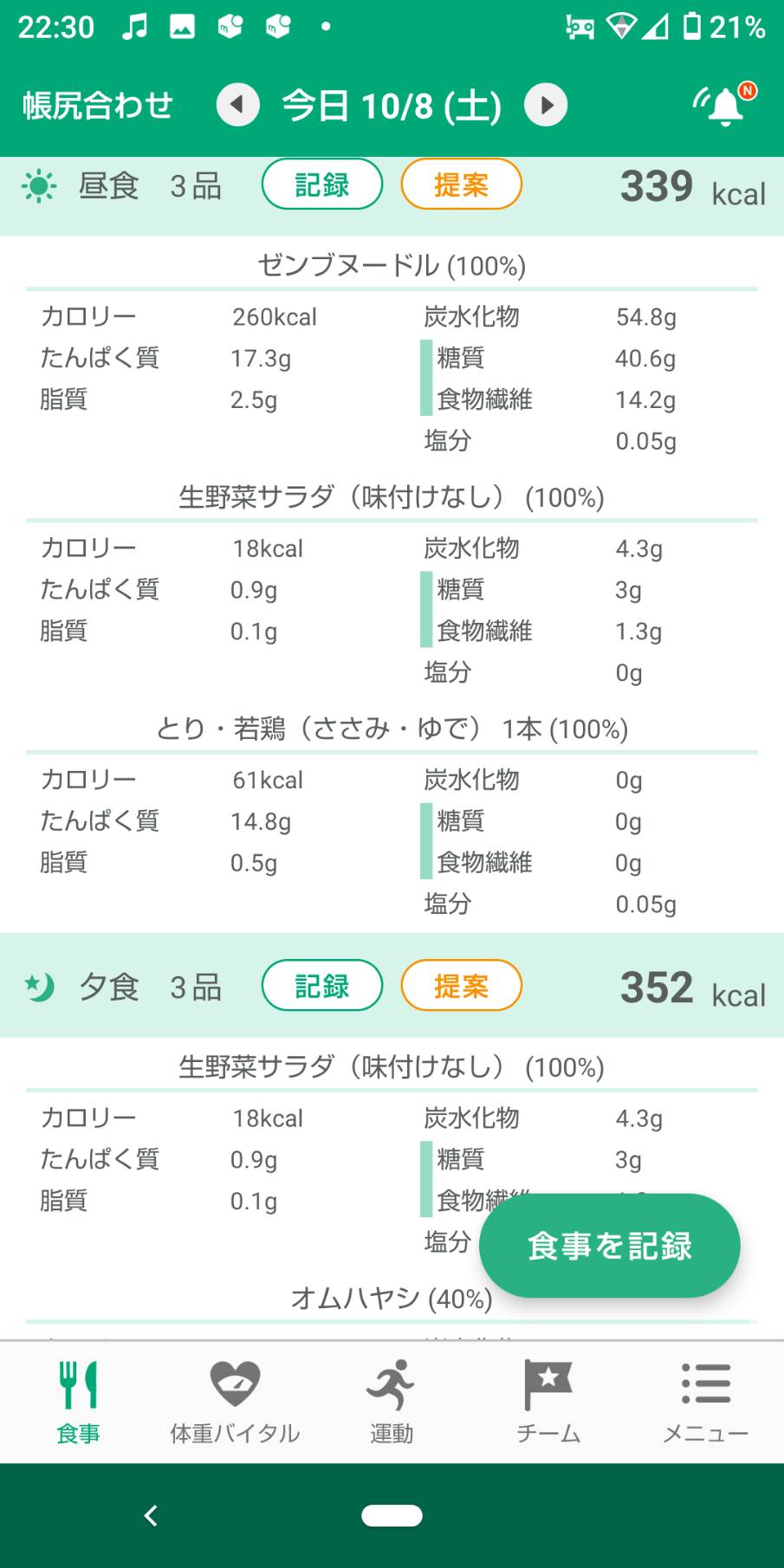The width and height of the screenshot is (784, 1568).
Task: Go to the next day arrow
Action: tap(546, 106)
